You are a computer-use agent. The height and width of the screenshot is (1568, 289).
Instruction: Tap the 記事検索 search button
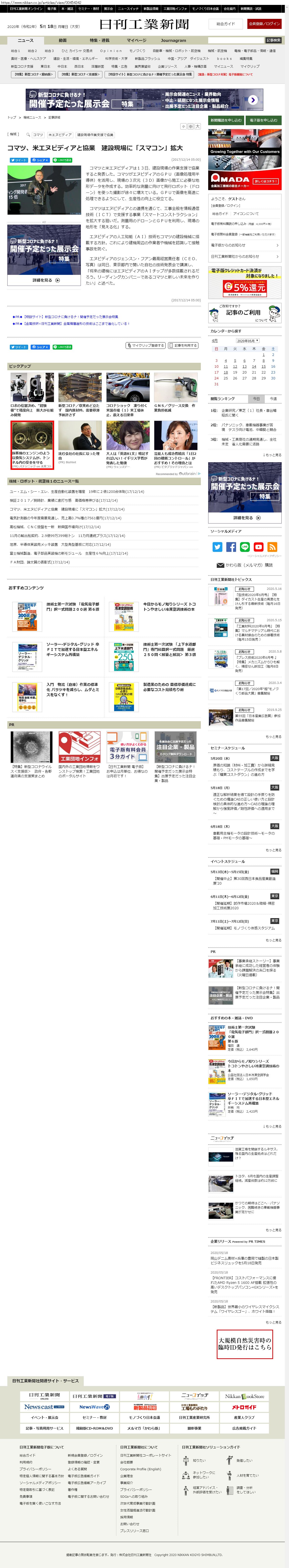(x=273, y=40)
